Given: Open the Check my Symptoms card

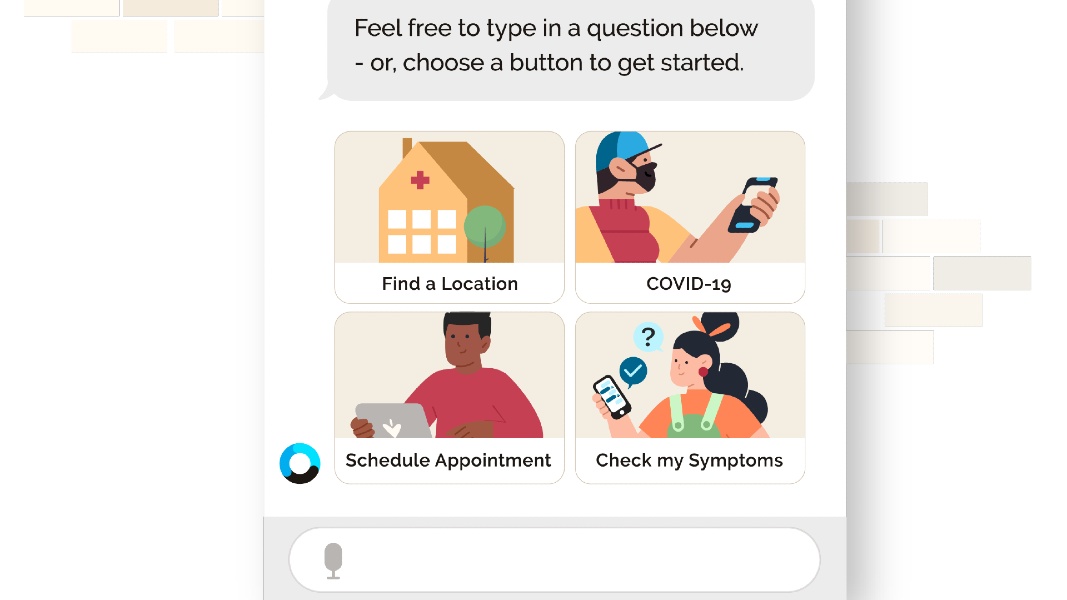Looking at the screenshot, I should (x=690, y=397).
